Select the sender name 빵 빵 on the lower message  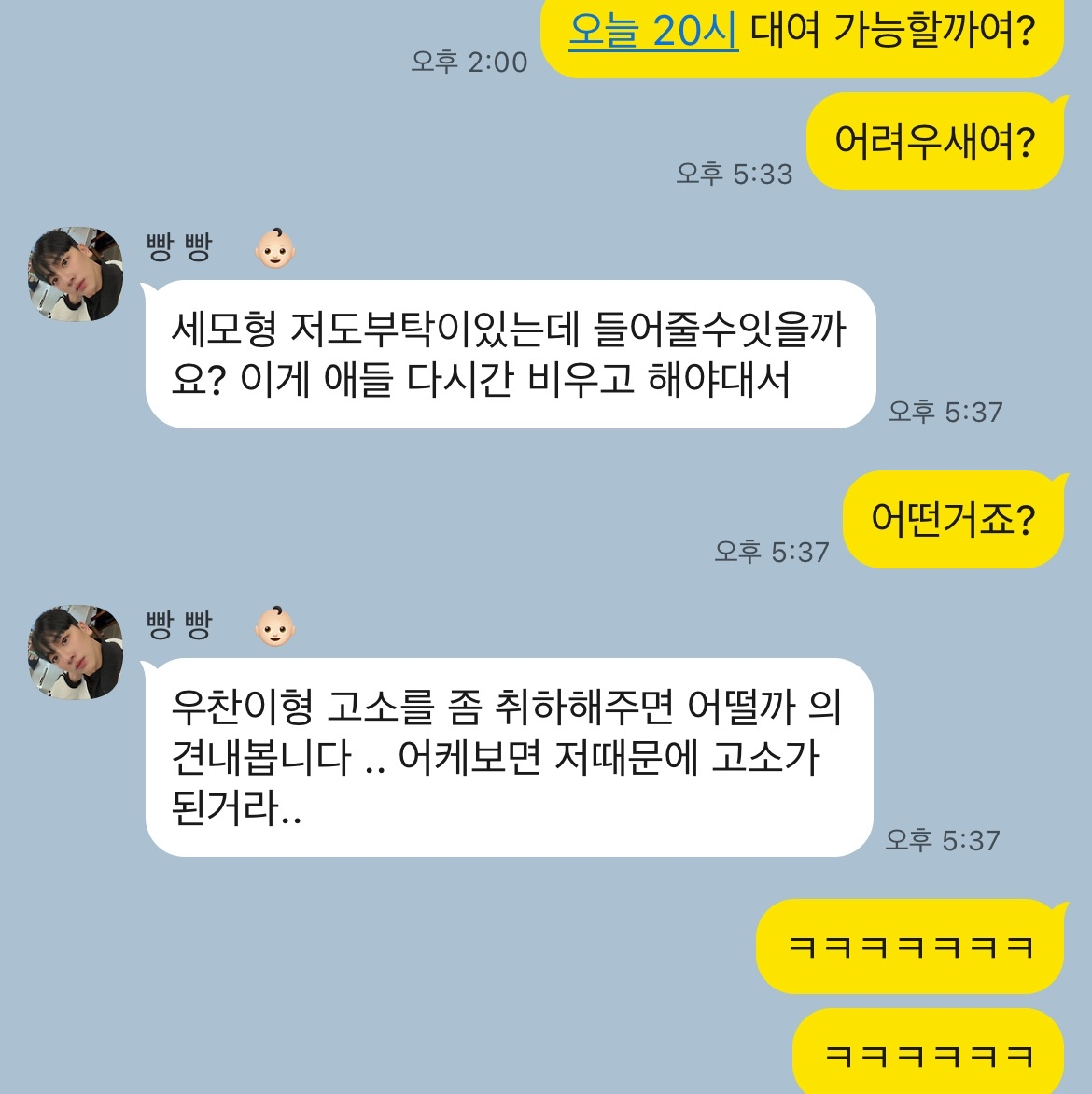(x=180, y=624)
